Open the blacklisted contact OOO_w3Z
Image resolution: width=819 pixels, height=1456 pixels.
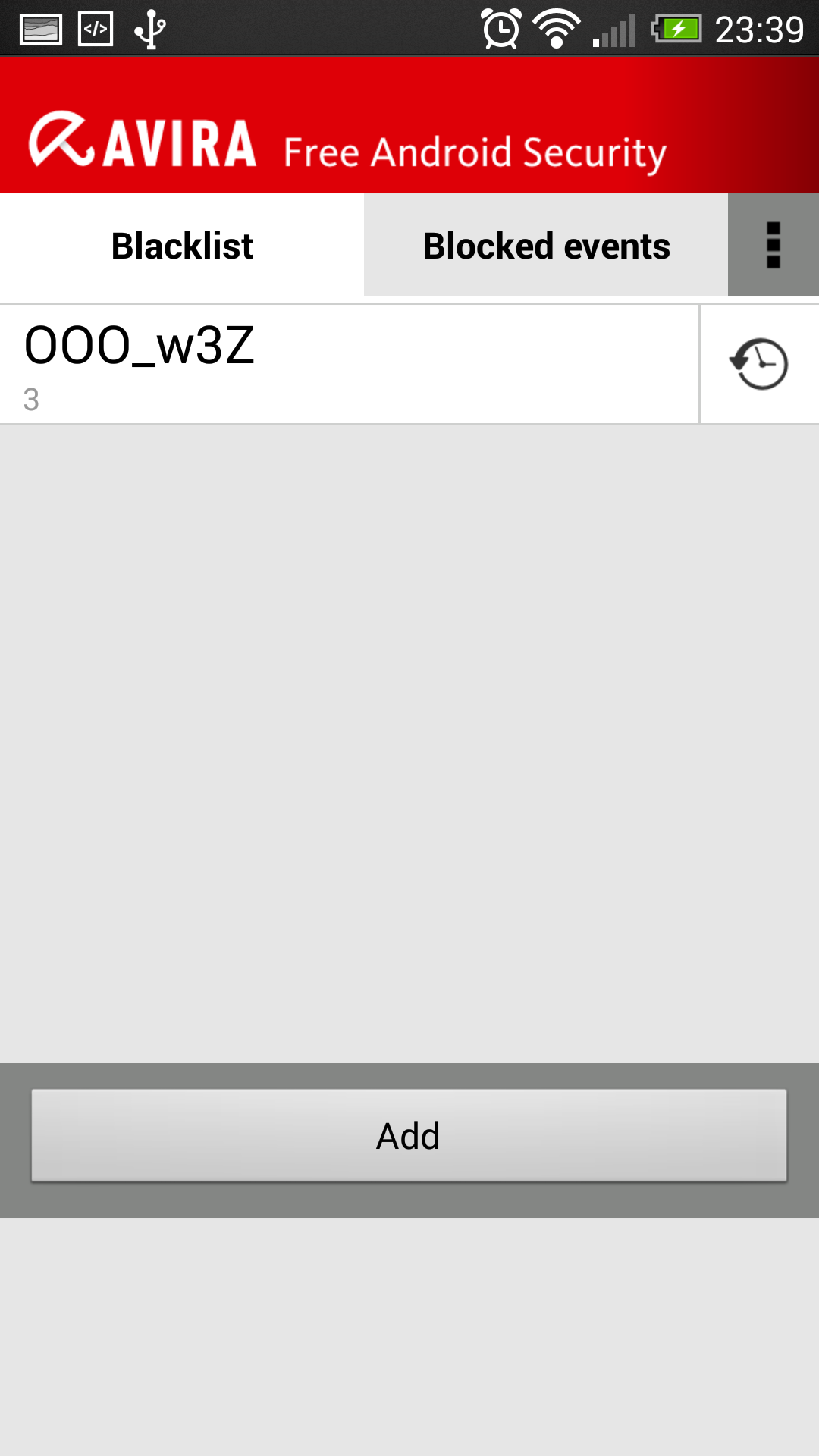[x=349, y=364]
